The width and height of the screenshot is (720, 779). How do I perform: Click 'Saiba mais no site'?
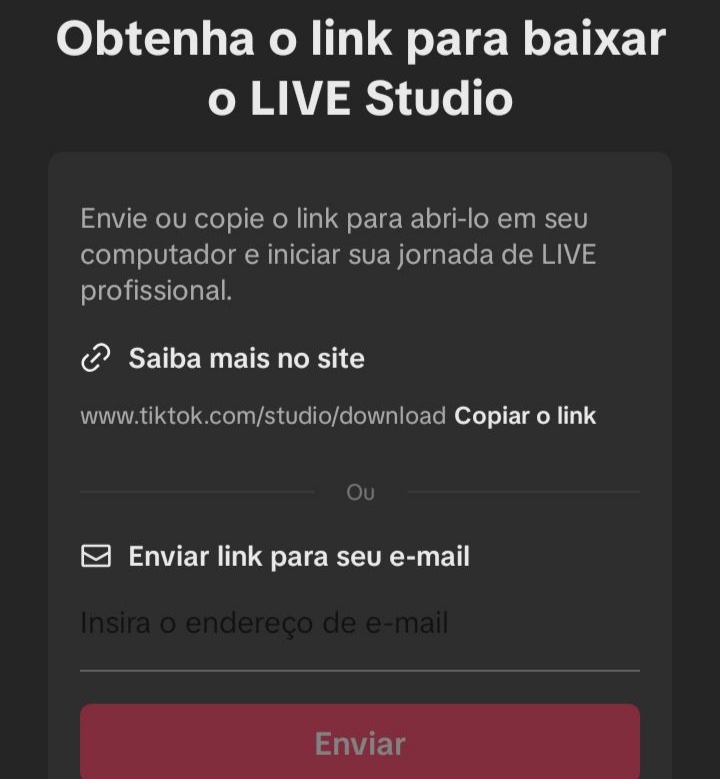(244, 357)
